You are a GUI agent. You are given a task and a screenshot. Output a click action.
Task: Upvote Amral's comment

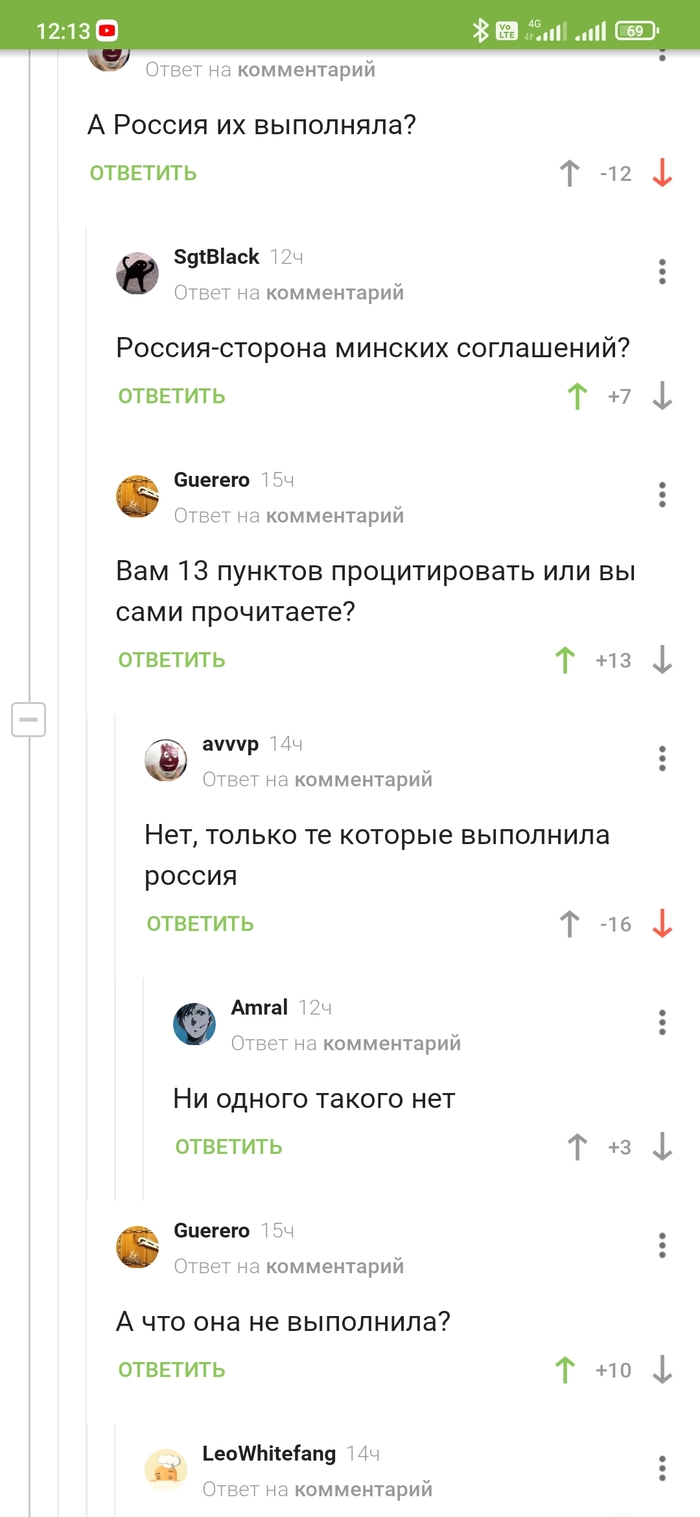(x=577, y=1147)
